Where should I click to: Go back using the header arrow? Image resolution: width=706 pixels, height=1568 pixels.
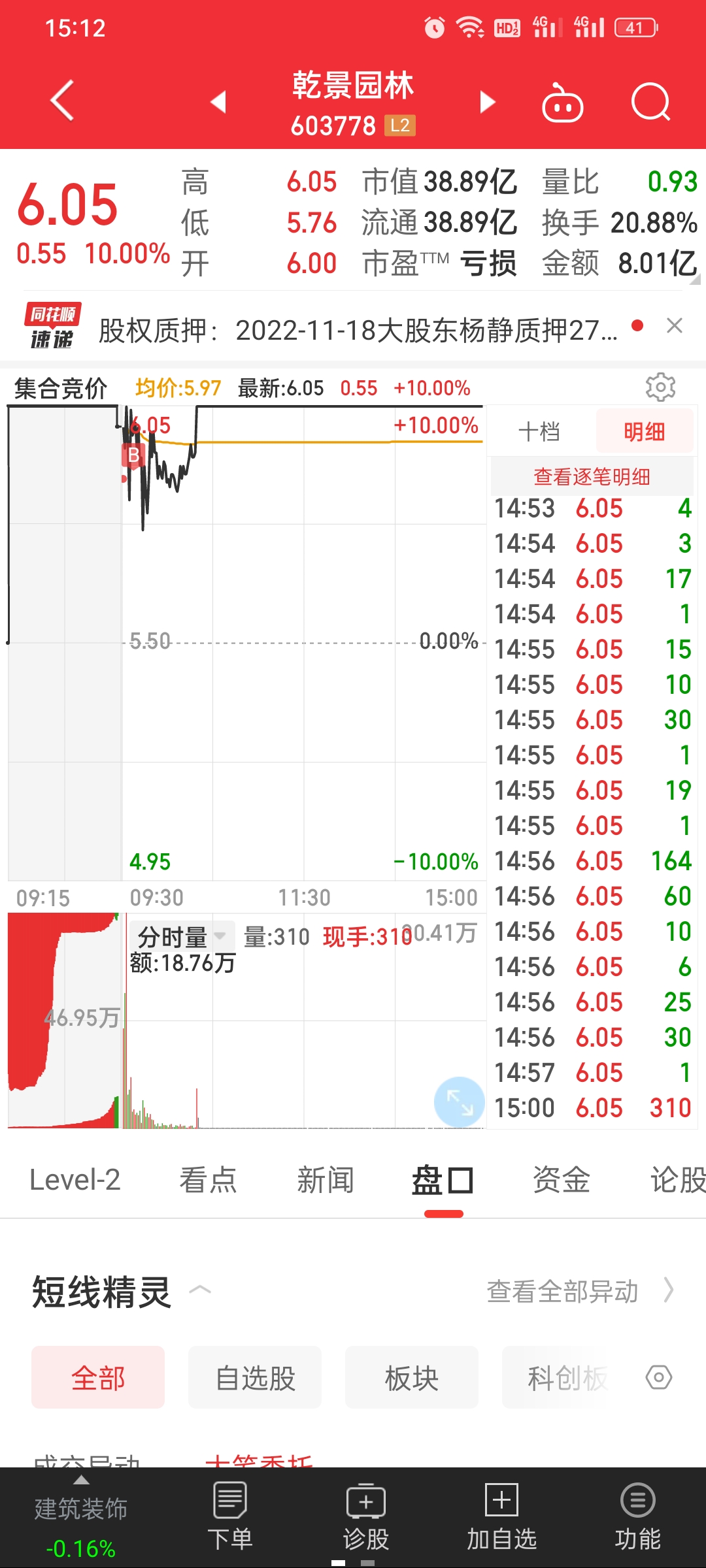[x=62, y=101]
